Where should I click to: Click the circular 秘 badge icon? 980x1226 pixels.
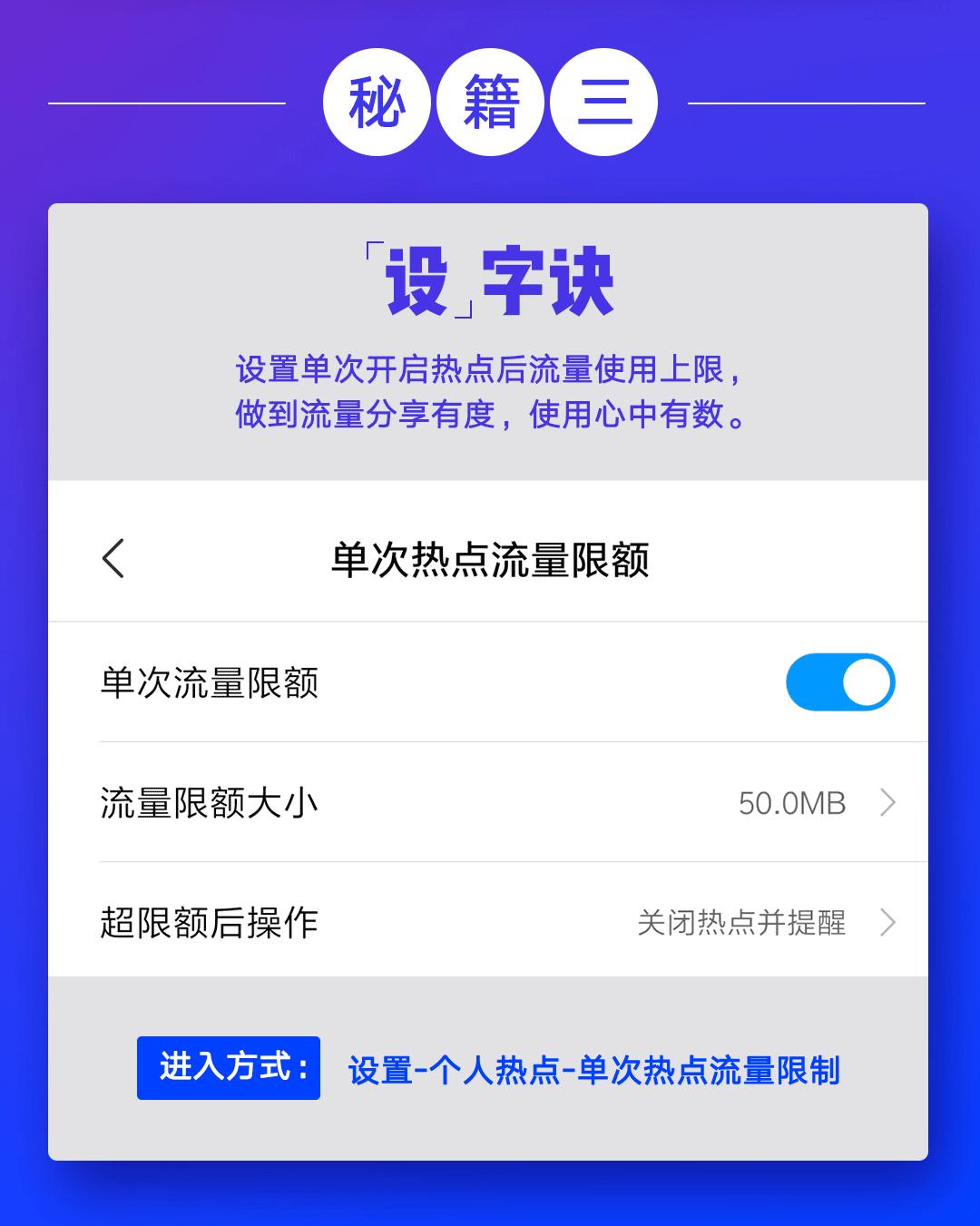377,102
